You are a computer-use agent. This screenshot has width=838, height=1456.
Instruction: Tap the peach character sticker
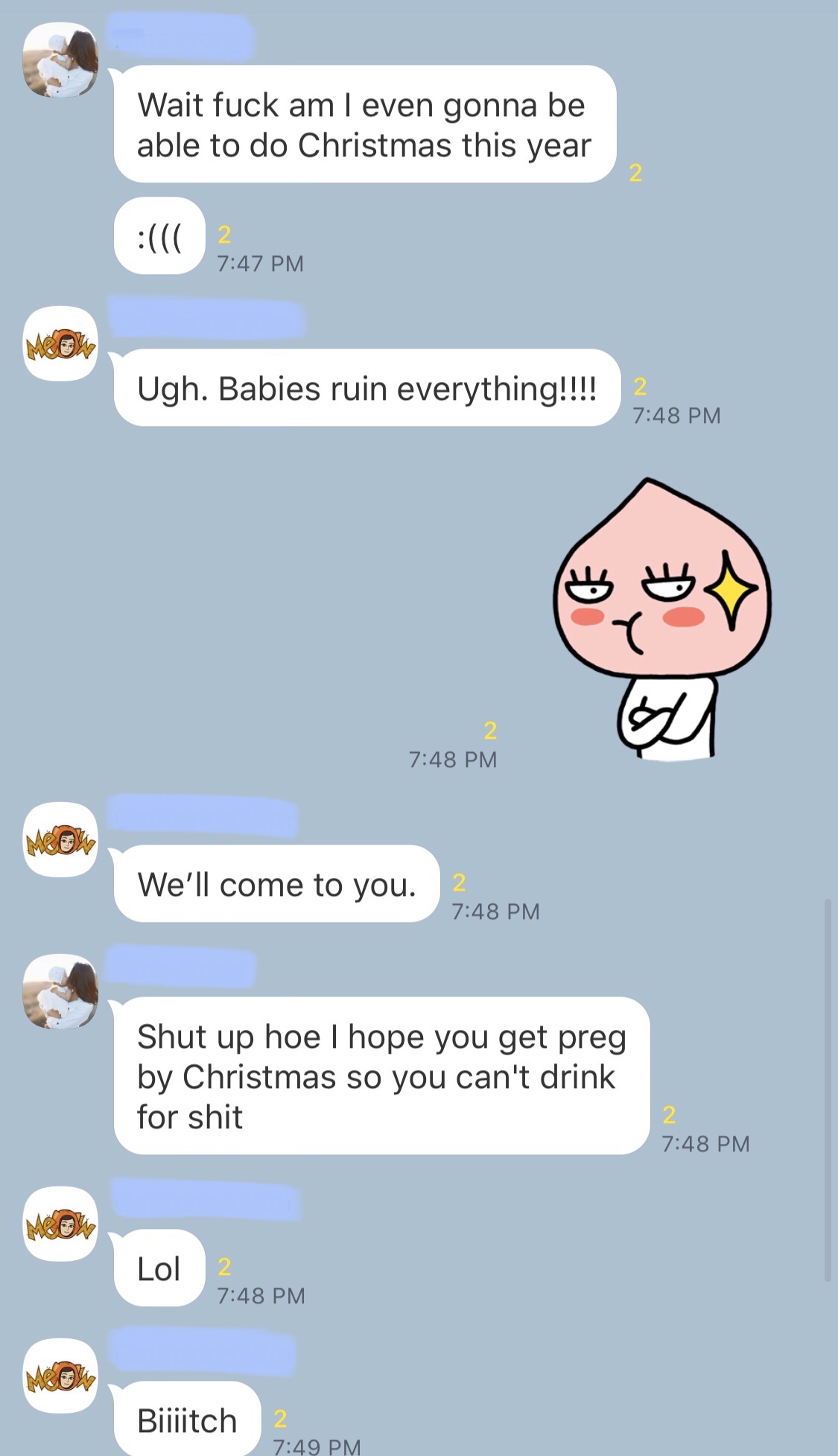(662, 618)
